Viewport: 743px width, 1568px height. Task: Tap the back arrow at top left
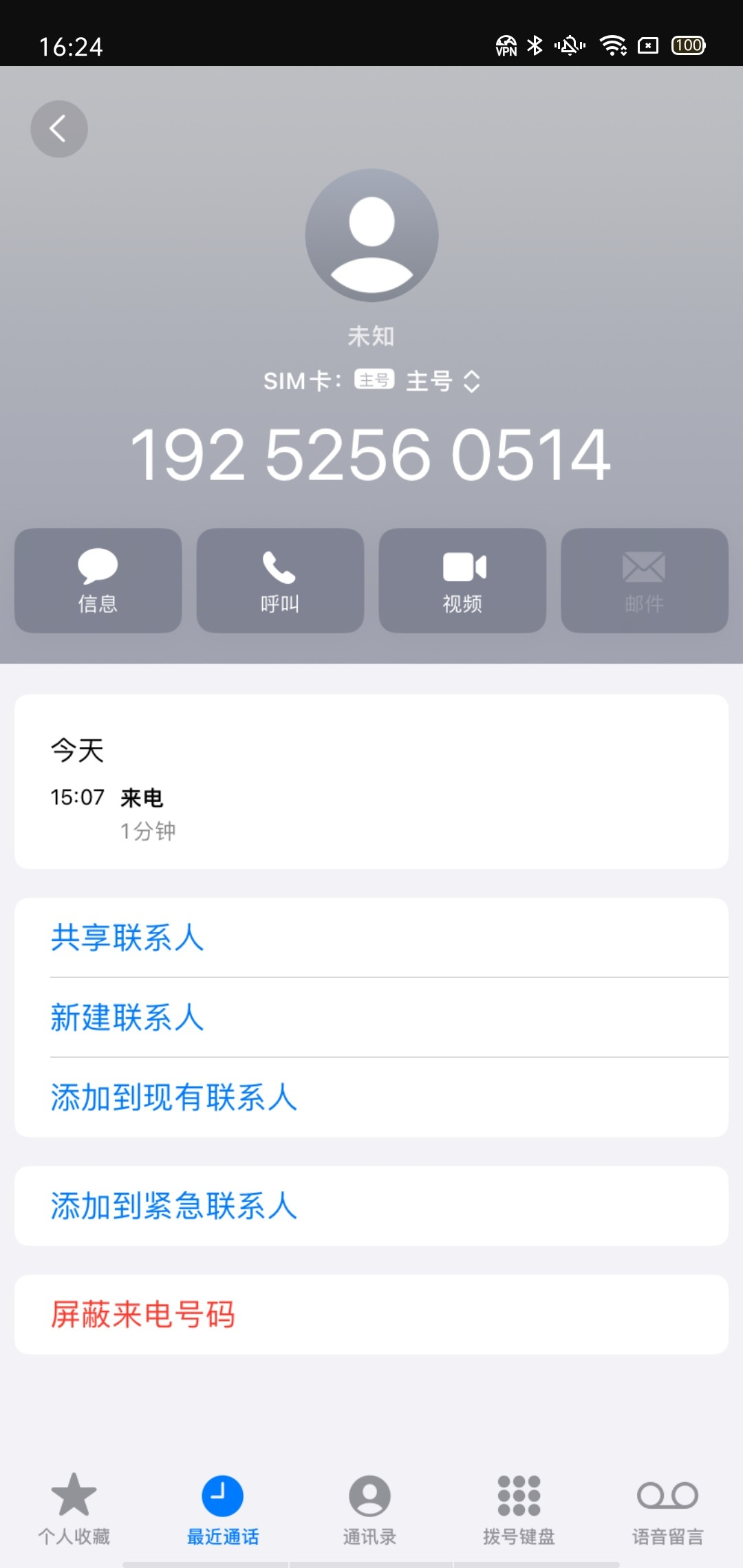tap(58, 129)
